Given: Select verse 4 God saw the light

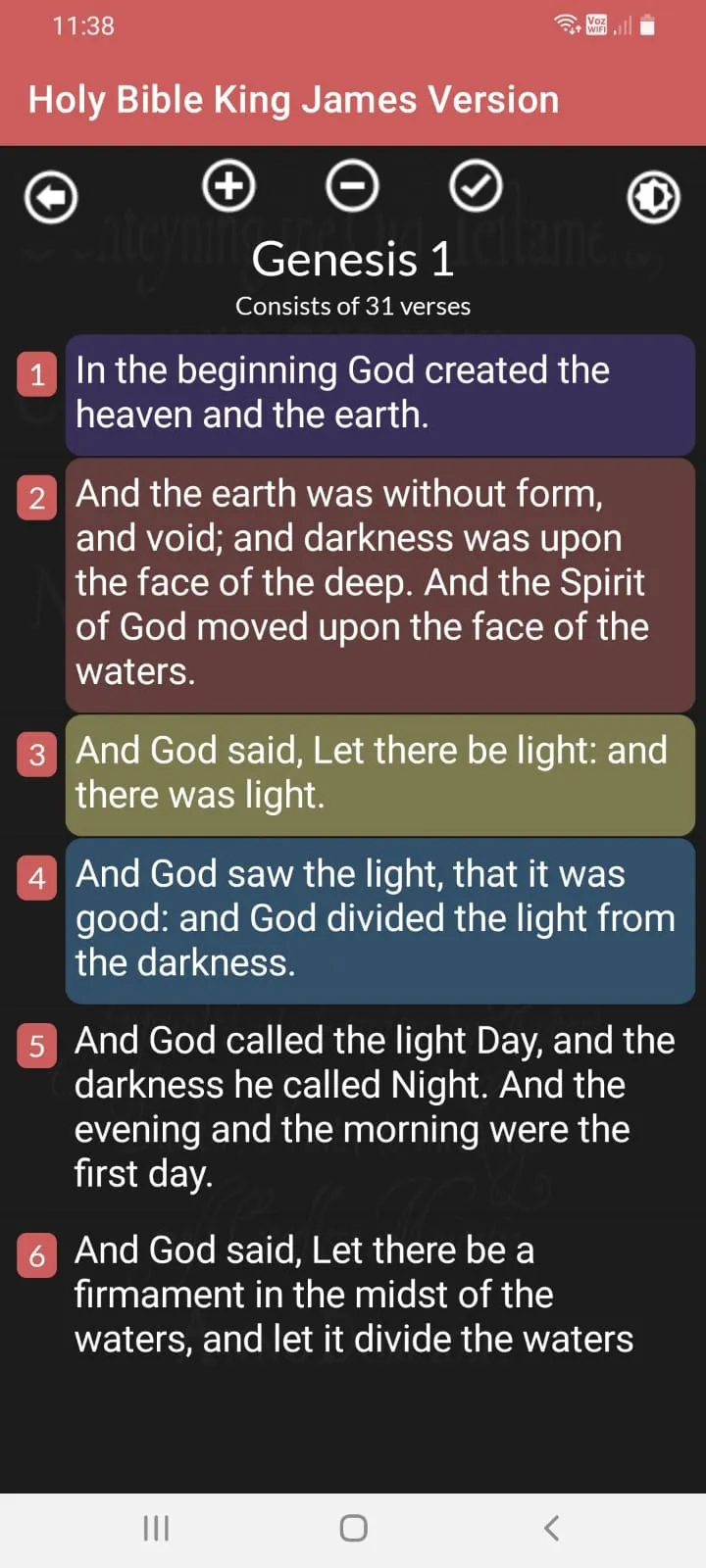Looking at the screenshot, I should (380, 920).
